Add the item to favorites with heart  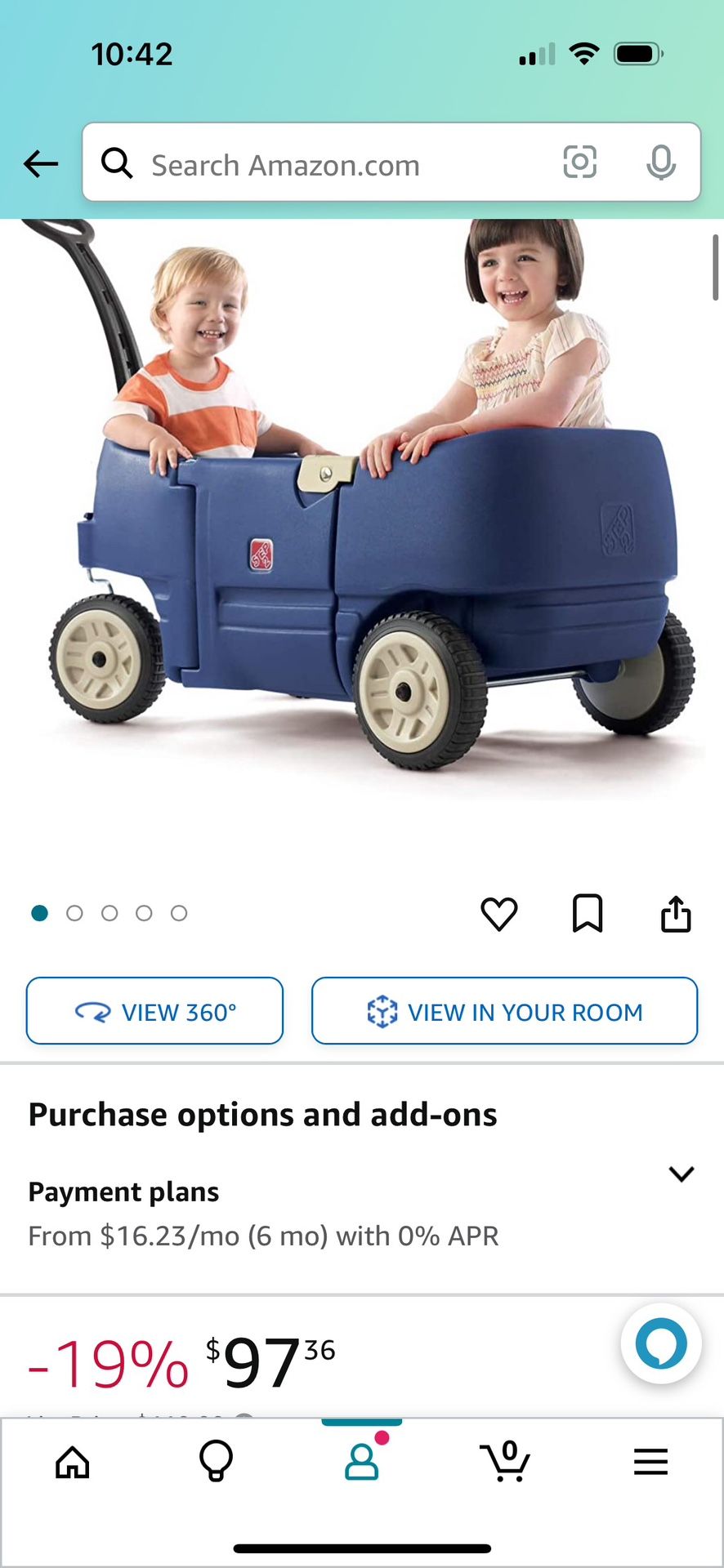point(498,913)
